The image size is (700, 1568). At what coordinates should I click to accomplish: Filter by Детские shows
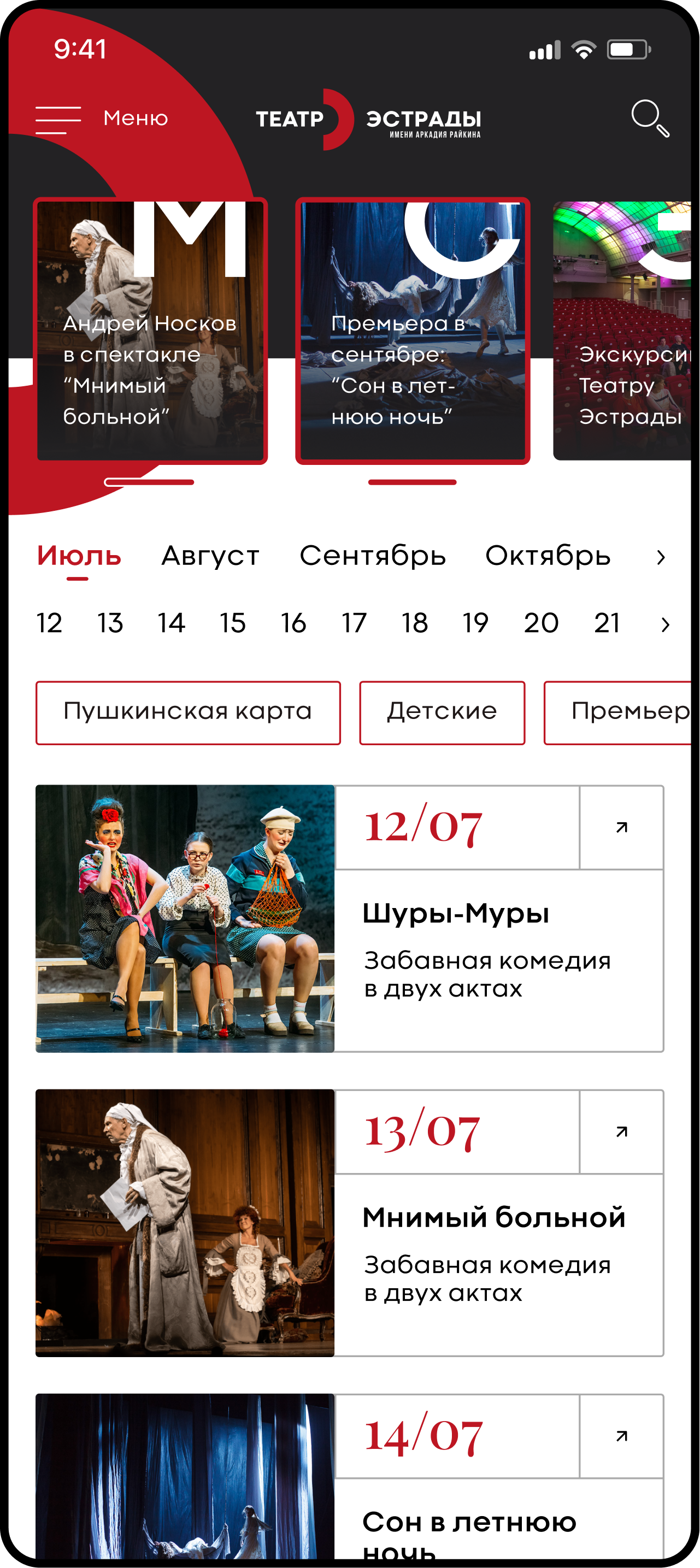[x=442, y=712]
